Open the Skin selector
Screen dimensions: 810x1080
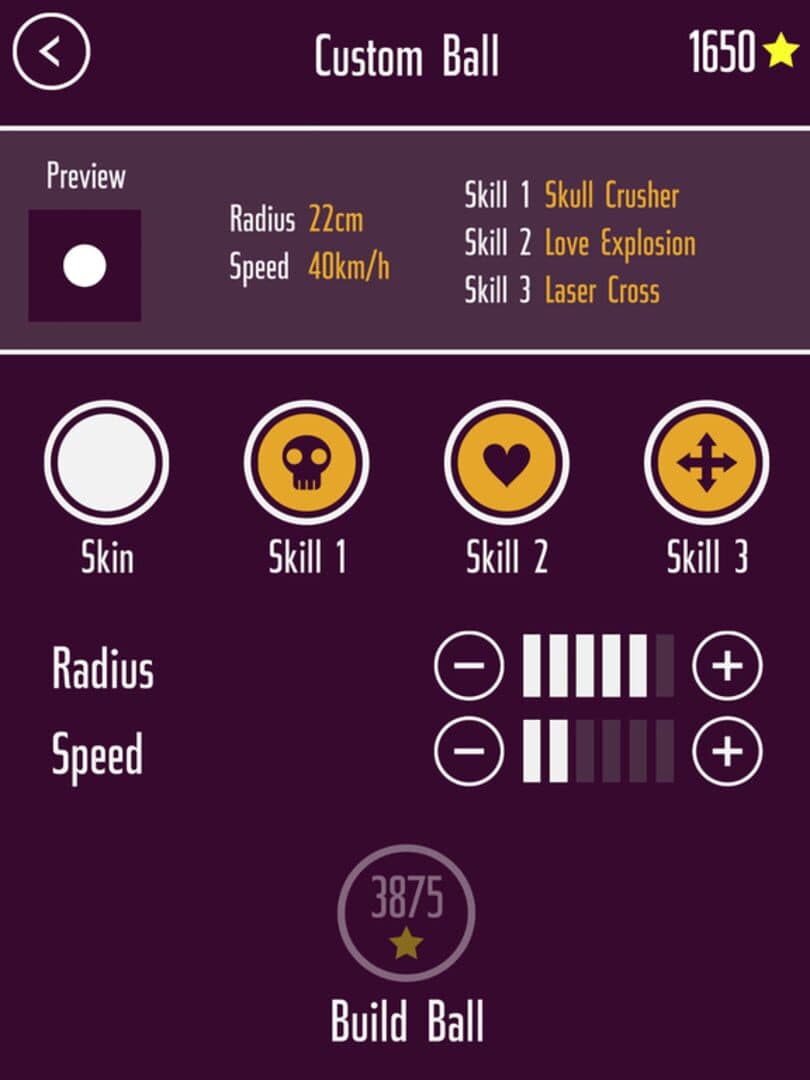click(x=106, y=463)
